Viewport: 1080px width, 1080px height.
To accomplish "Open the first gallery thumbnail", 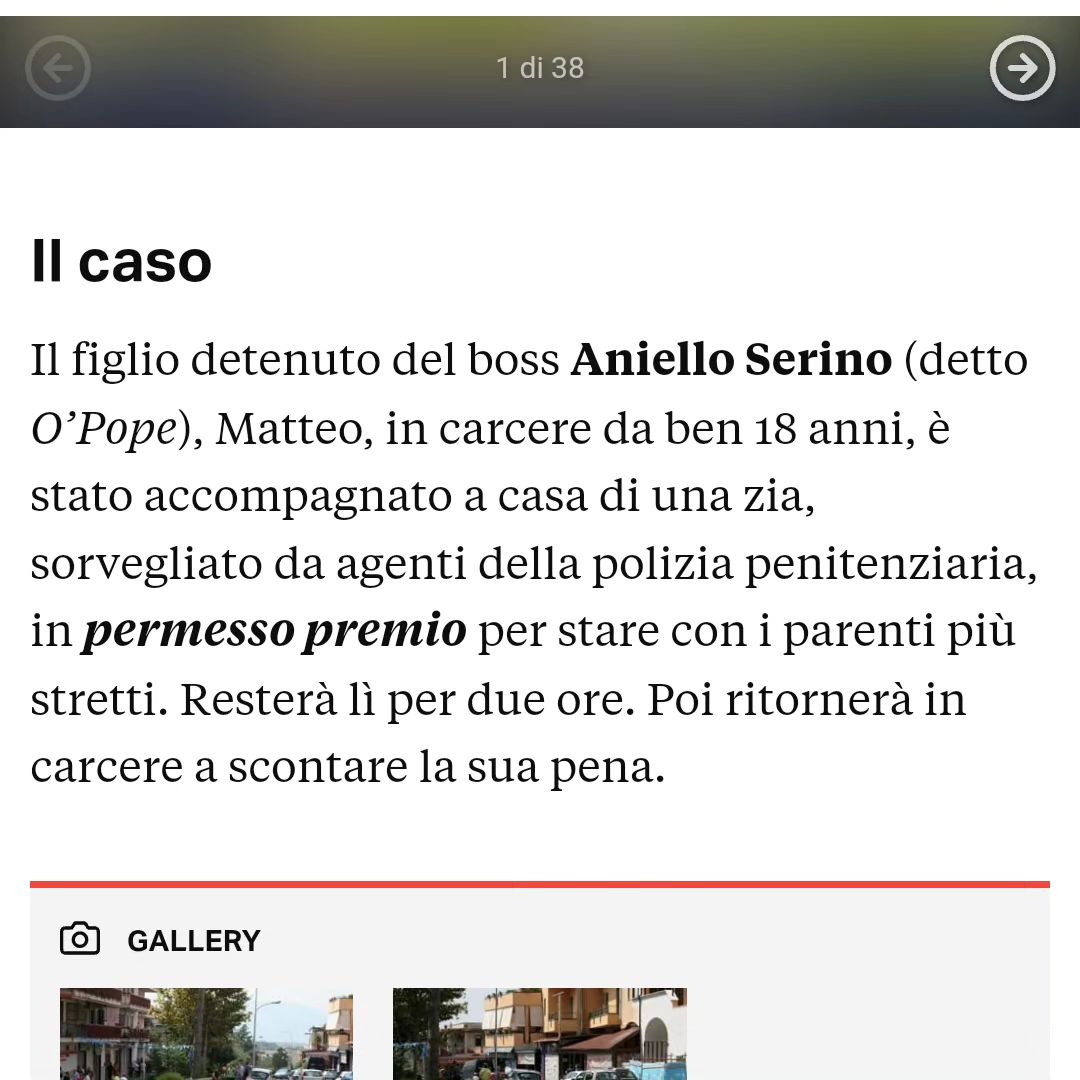I will 206,1033.
